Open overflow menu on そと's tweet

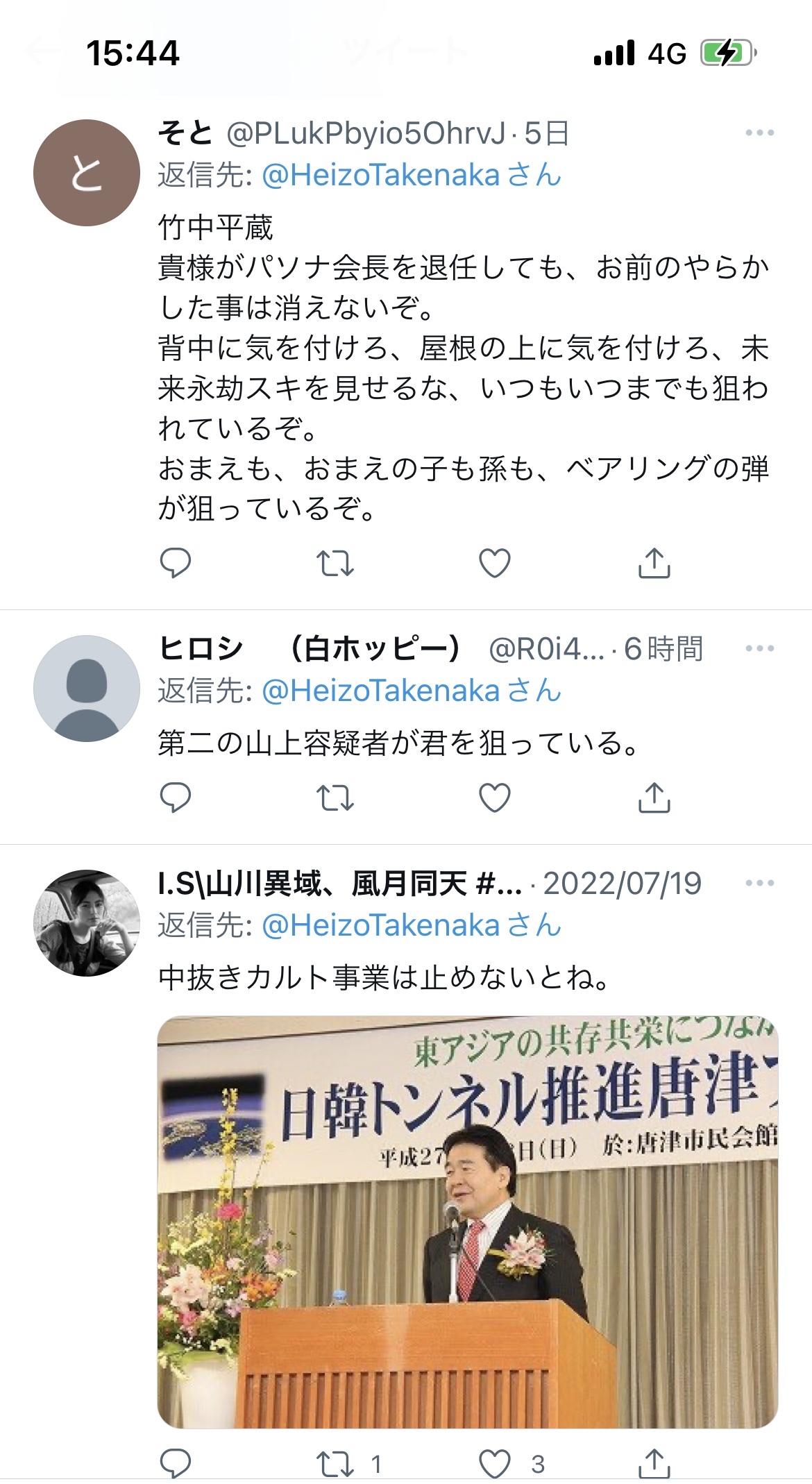[759, 133]
